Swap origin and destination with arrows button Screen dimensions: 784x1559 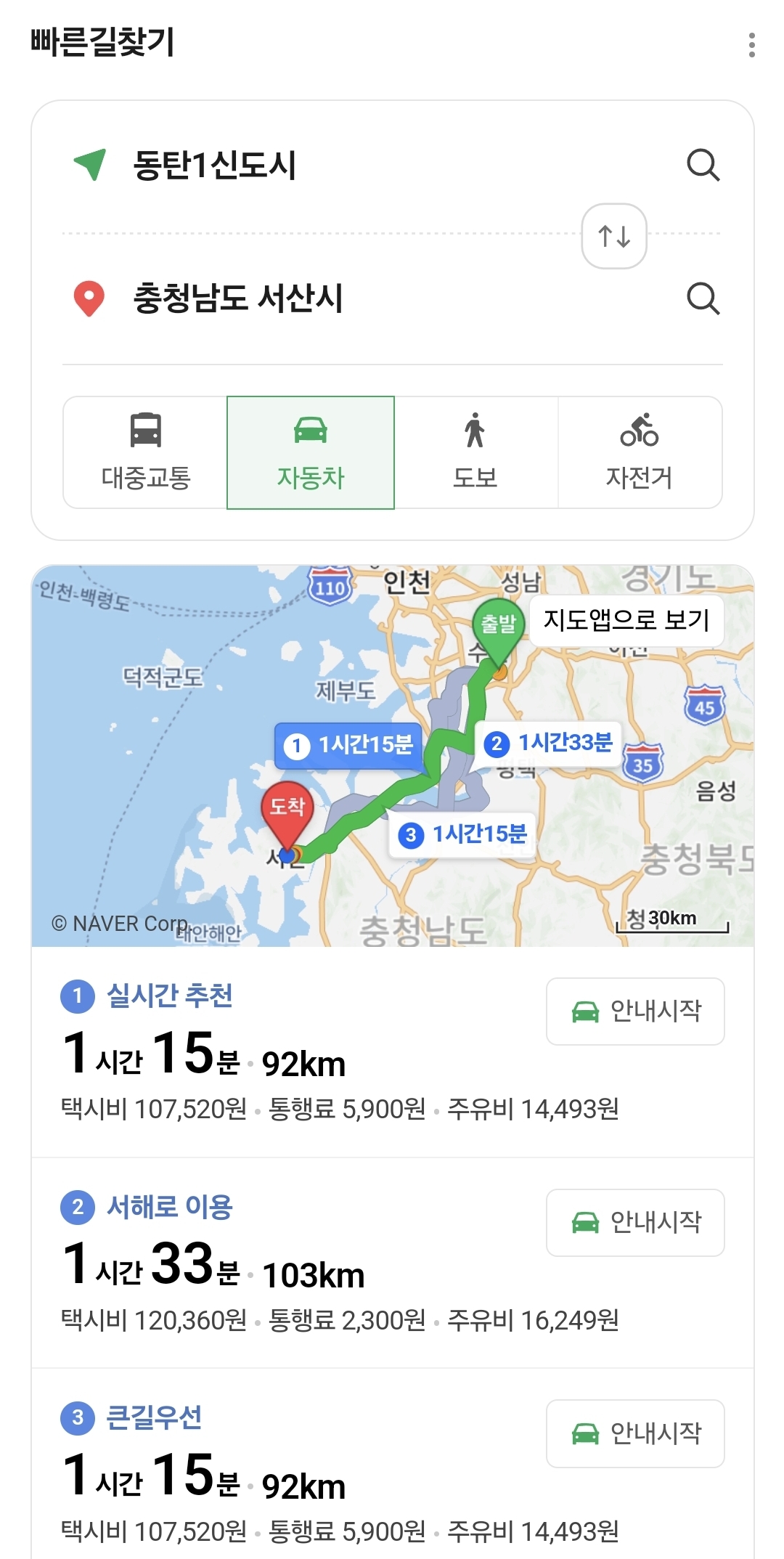coord(614,236)
